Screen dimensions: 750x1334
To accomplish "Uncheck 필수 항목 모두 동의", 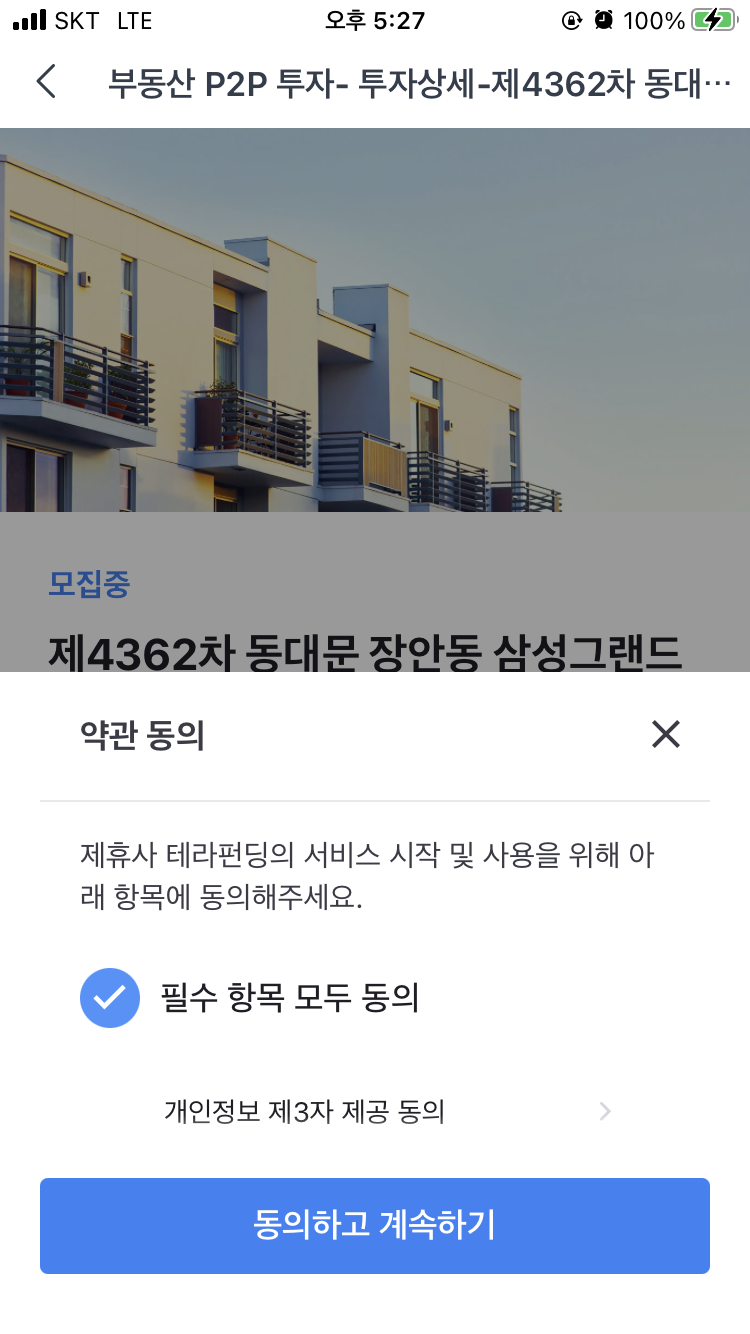I will 110,998.
